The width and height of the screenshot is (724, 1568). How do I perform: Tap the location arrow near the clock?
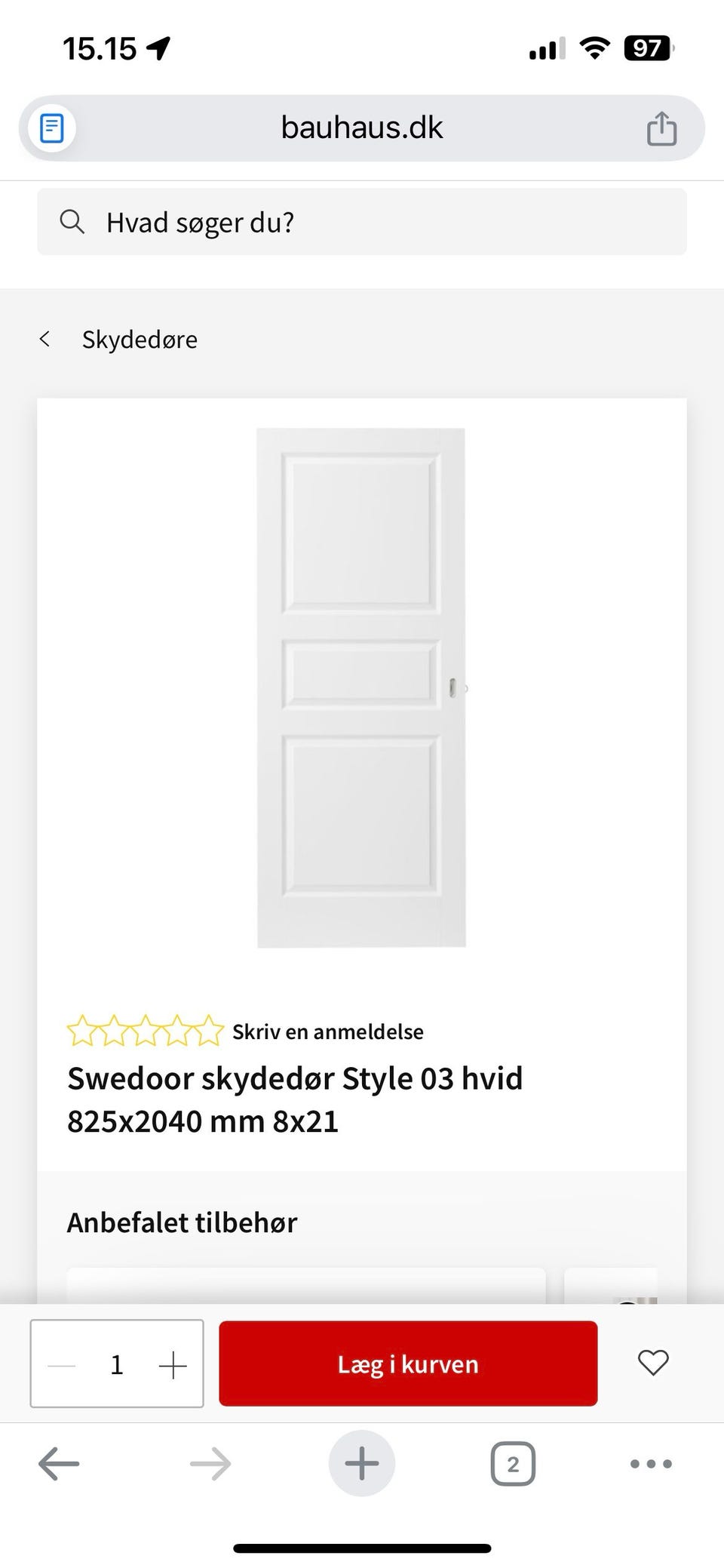pyautogui.click(x=157, y=48)
